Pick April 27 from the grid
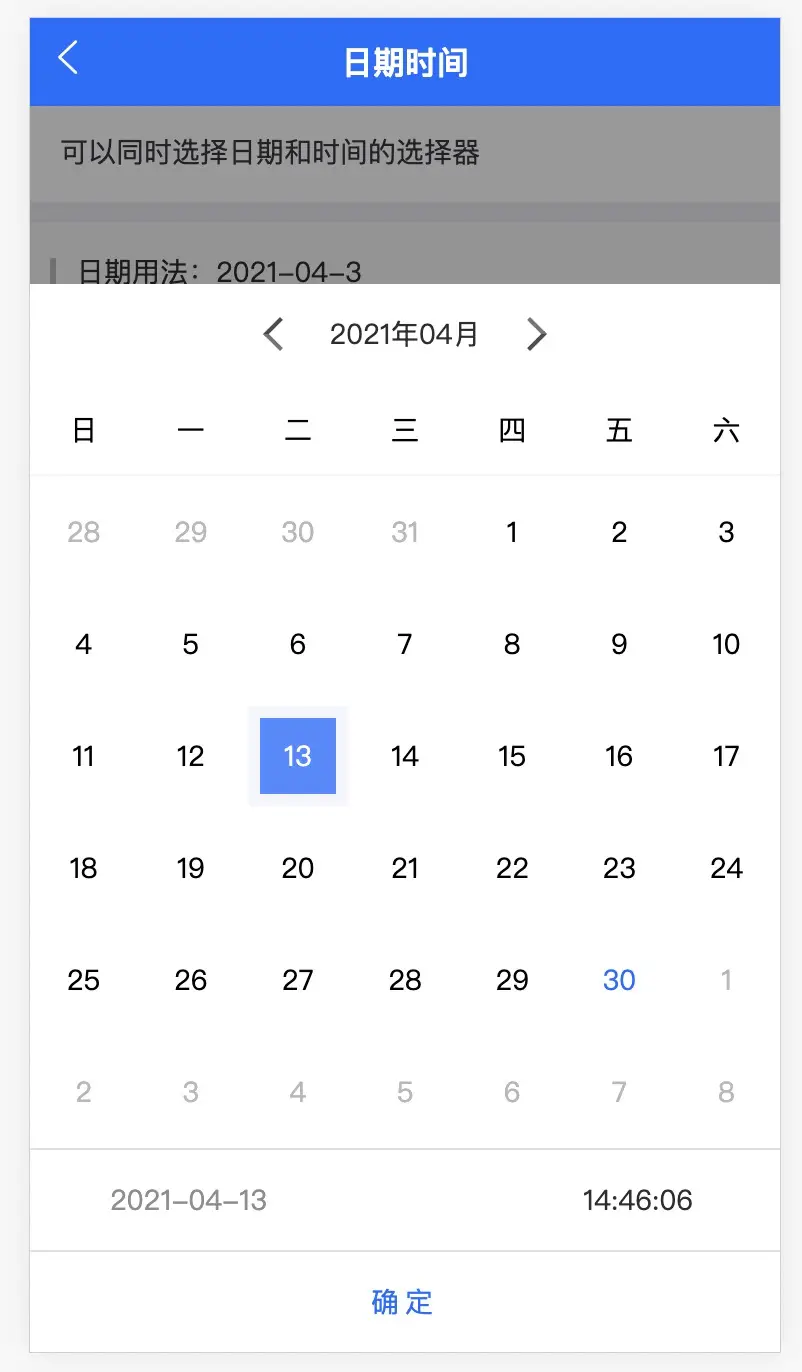802x1372 pixels. 298,980
